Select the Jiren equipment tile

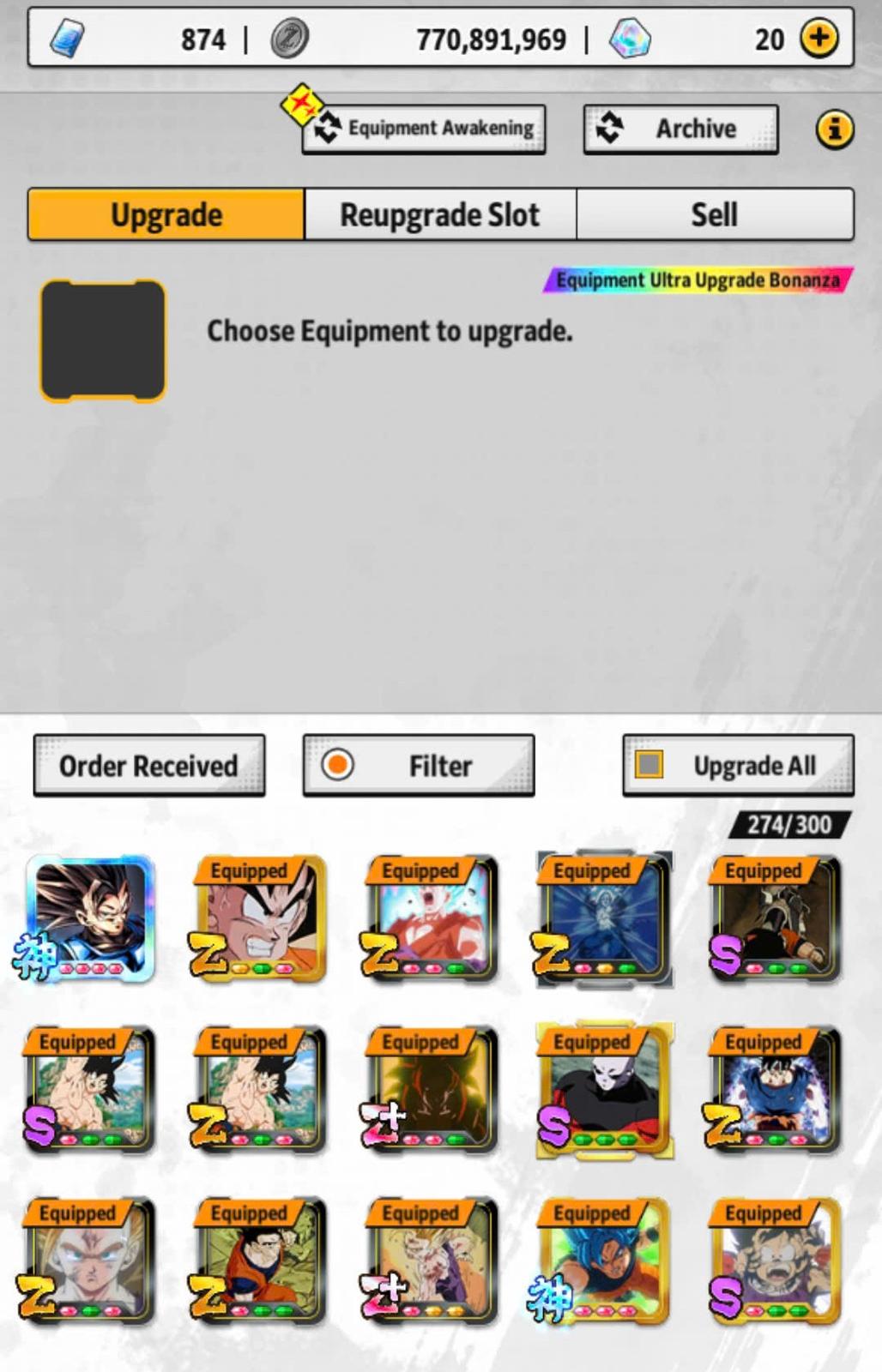click(605, 1090)
